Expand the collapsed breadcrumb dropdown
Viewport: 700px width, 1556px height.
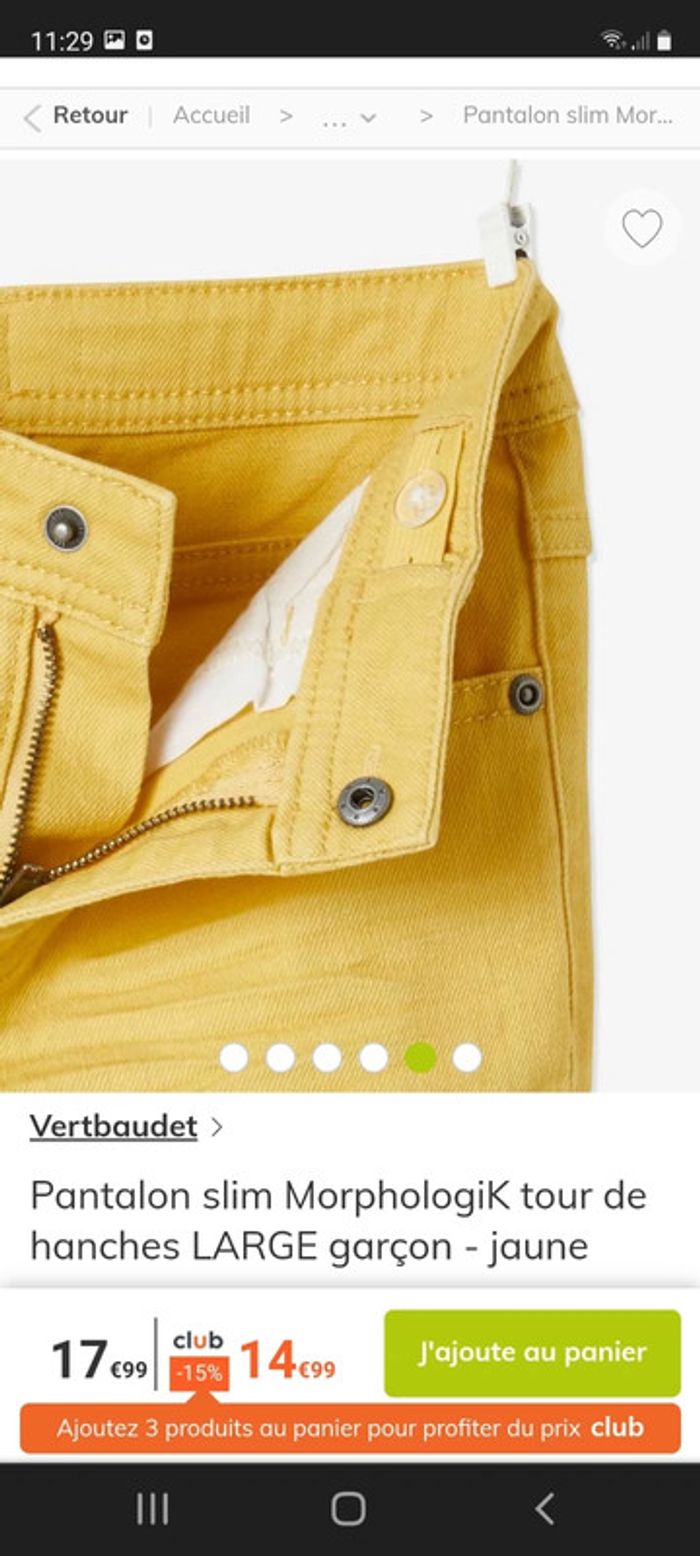tap(349, 118)
